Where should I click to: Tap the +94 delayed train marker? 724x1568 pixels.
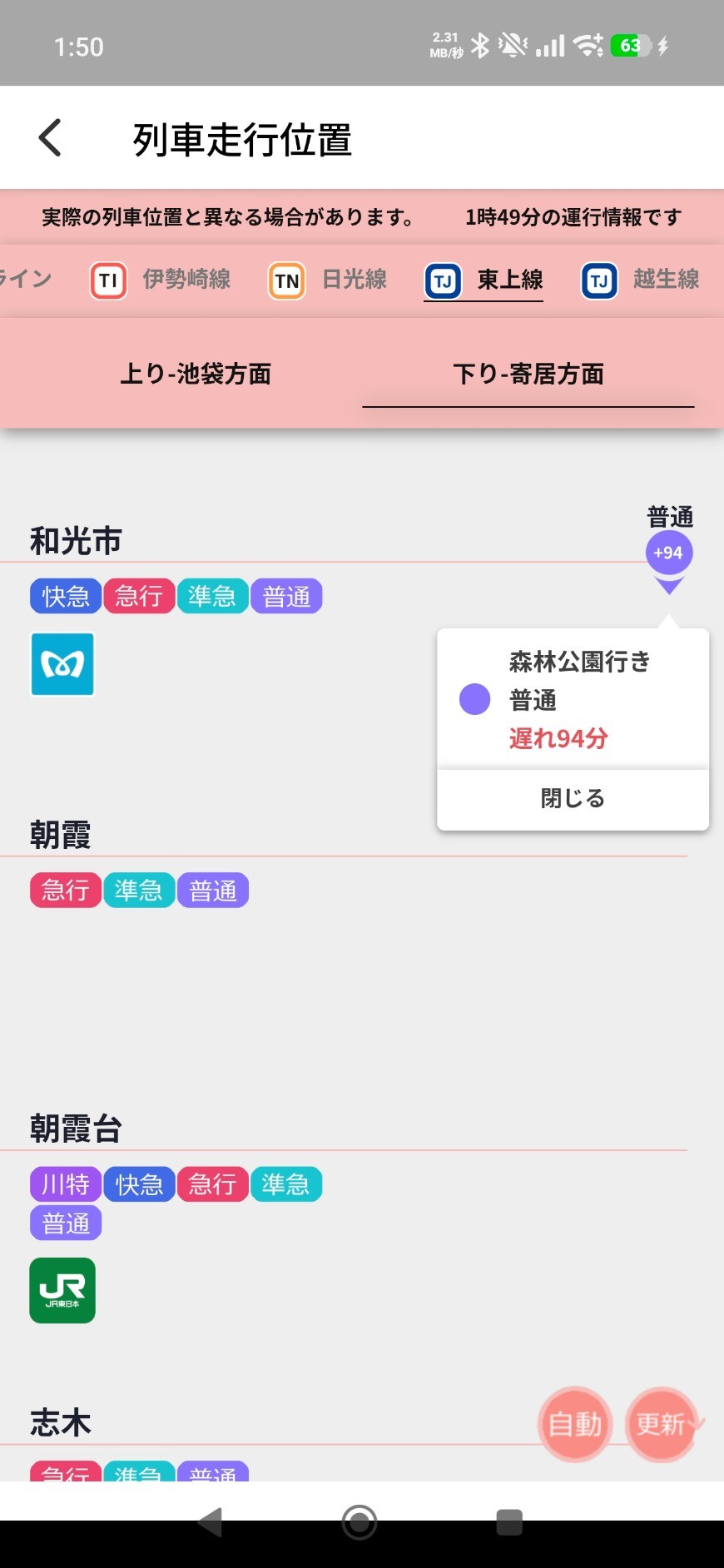coord(669,553)
